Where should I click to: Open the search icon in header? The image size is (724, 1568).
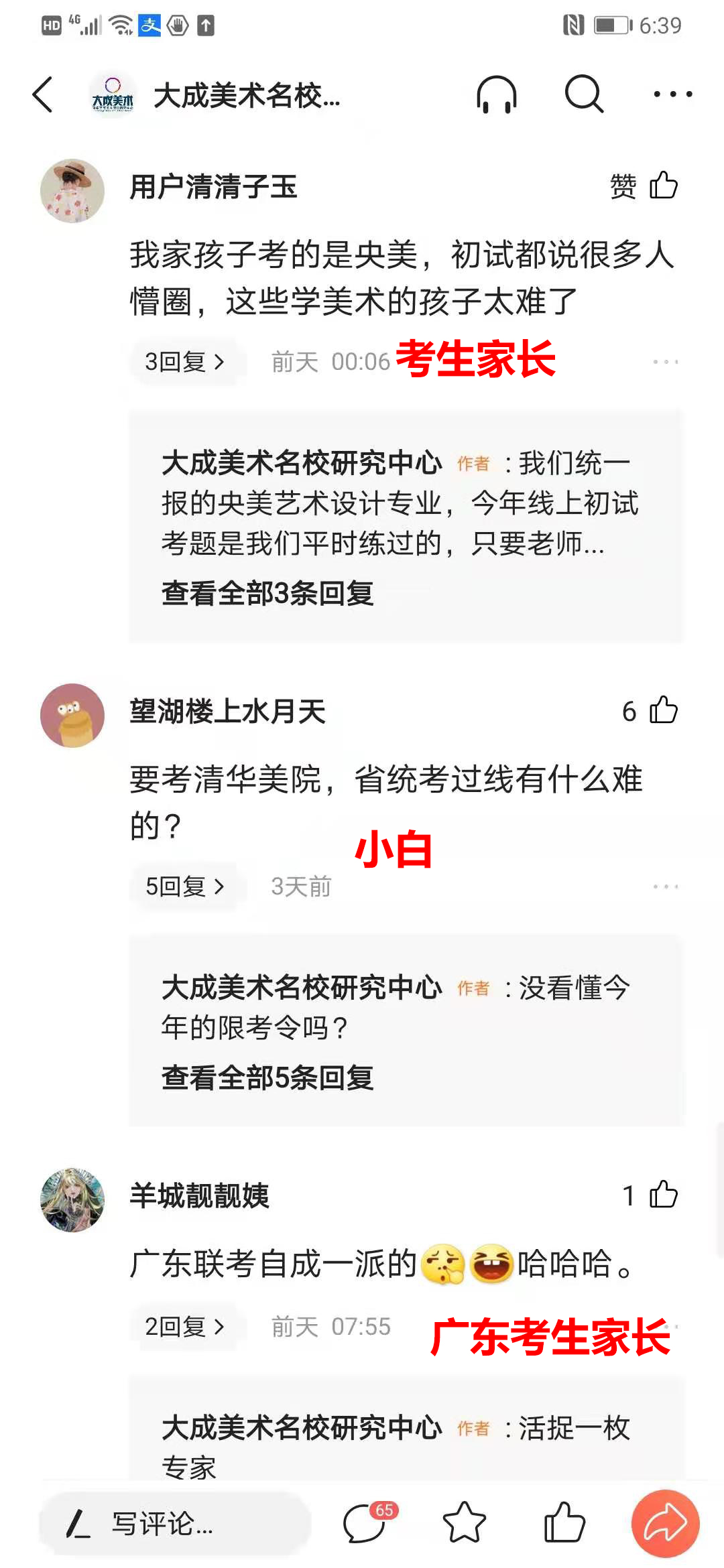point(584,94)
